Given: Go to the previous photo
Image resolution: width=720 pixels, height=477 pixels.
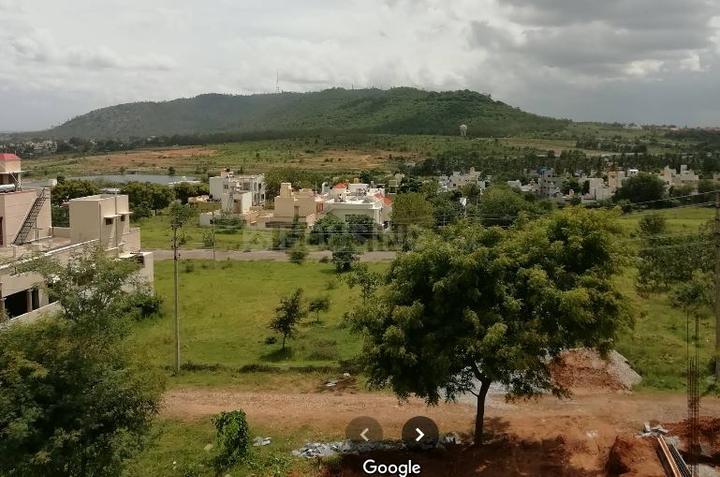Looking at the screenshot, I should click(x=364, y=434).
